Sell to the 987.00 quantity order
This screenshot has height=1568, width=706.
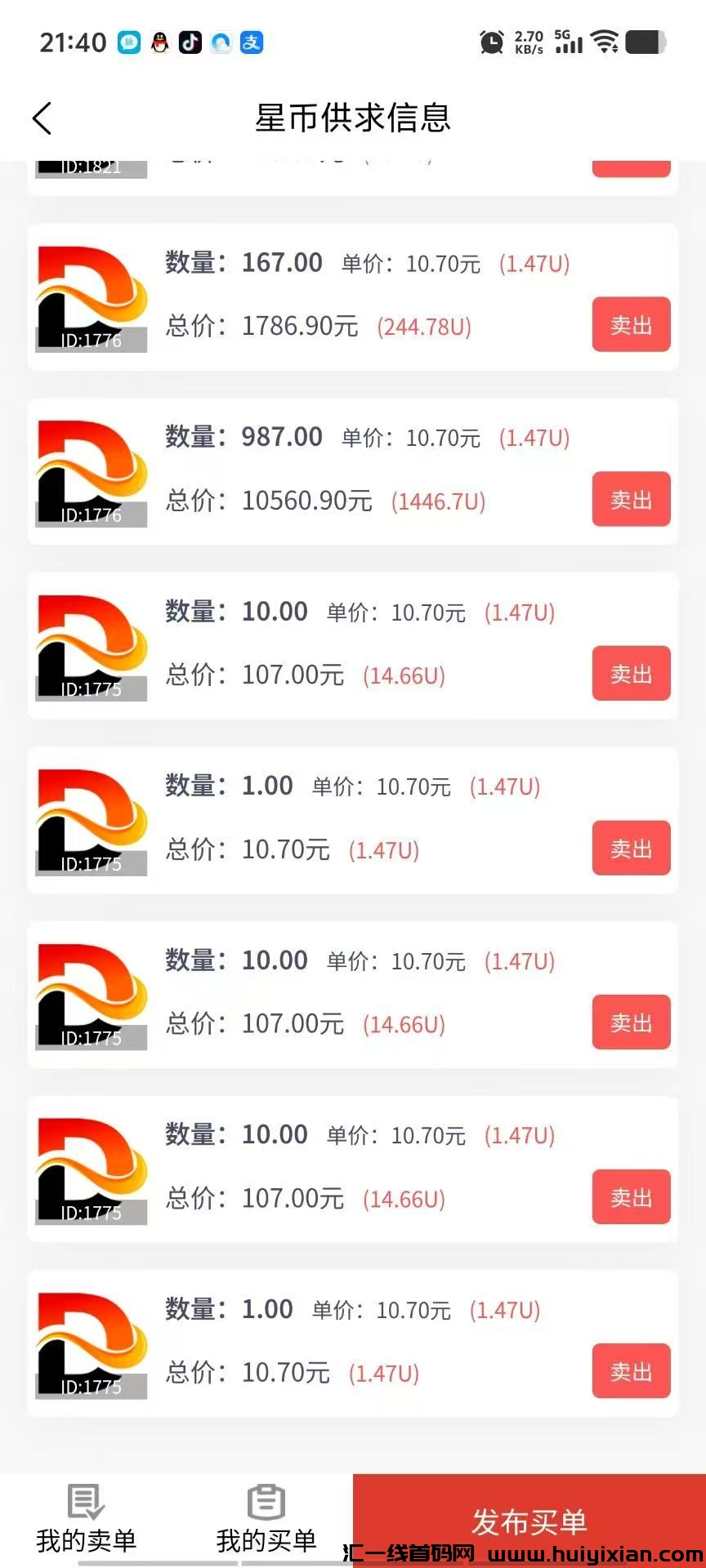[631, 499]
